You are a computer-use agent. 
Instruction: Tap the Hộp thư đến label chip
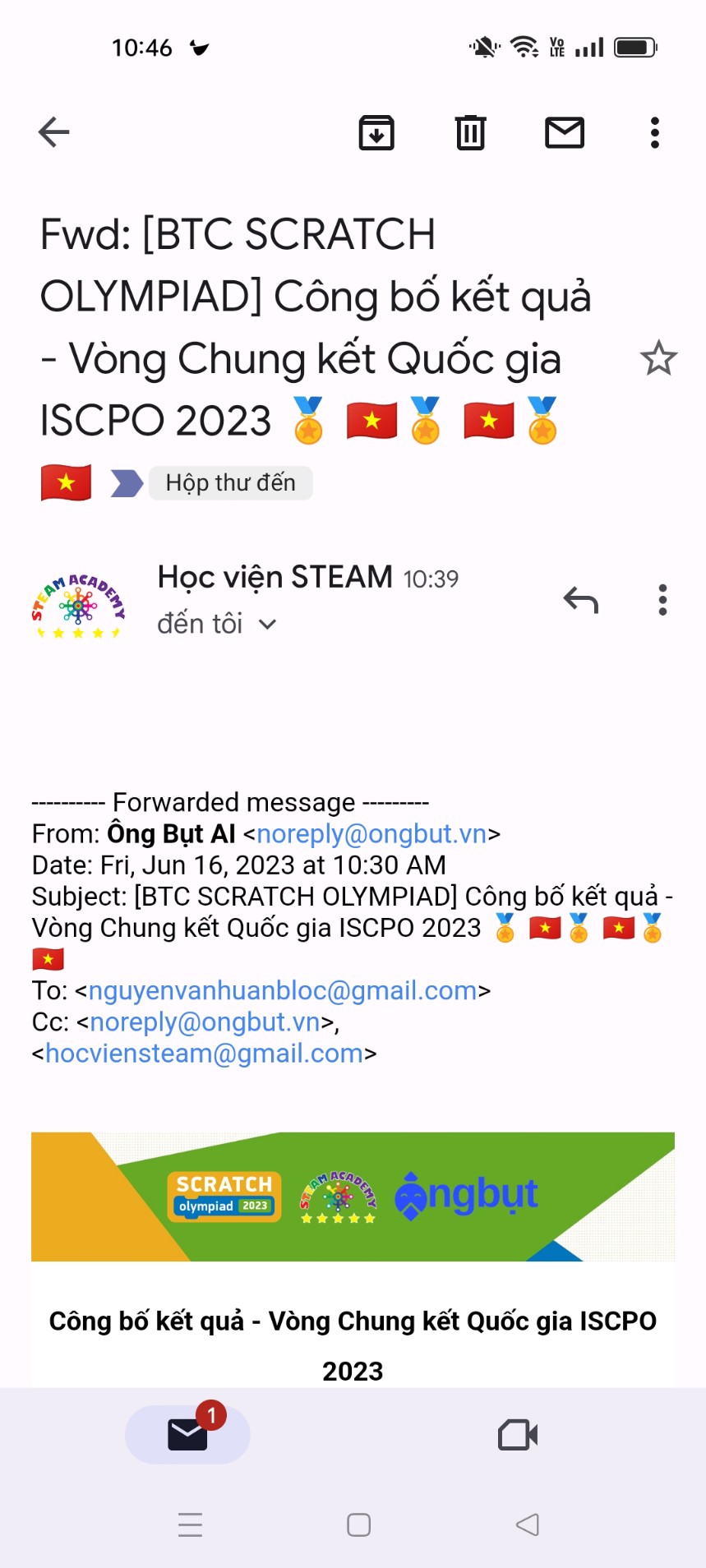tap(230, 483)
